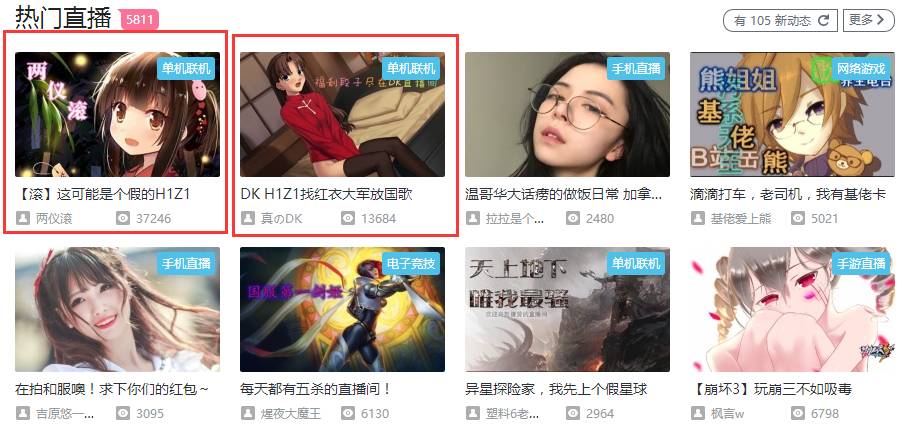Open the stream 这可能是个假的H1Z1
The image size is (912, 437).
pos(117,114)
